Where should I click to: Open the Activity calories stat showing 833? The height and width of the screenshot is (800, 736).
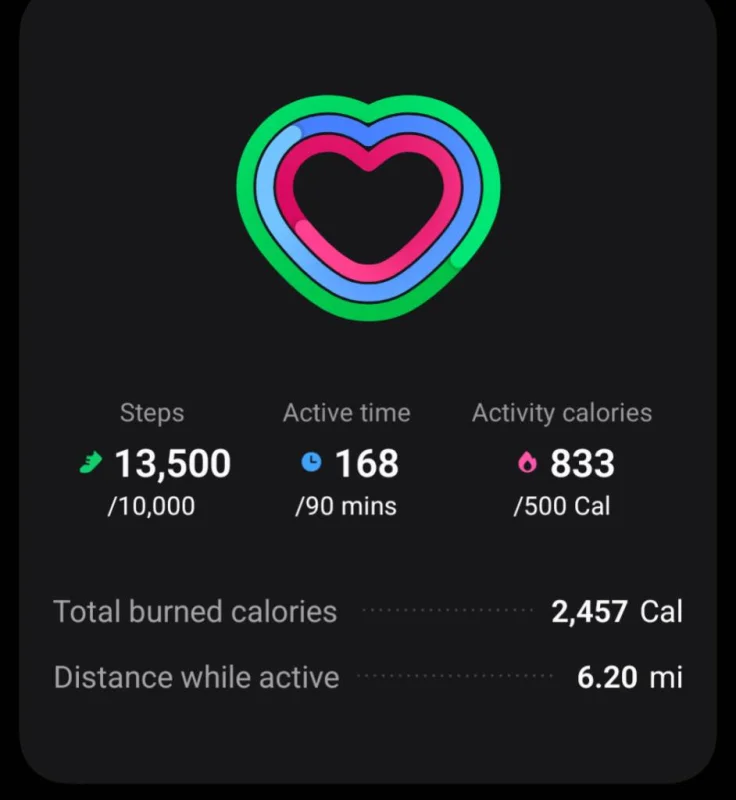tap(562, 460)
